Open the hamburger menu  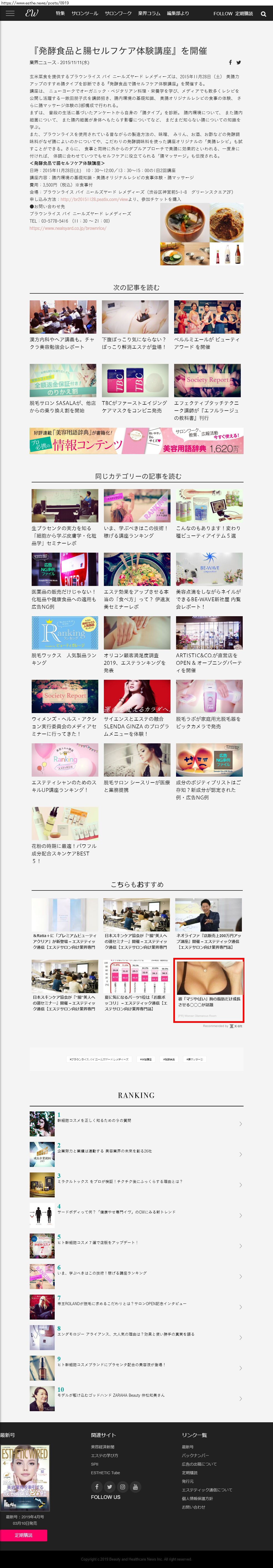pyautogui.click(x=10, y=13)
